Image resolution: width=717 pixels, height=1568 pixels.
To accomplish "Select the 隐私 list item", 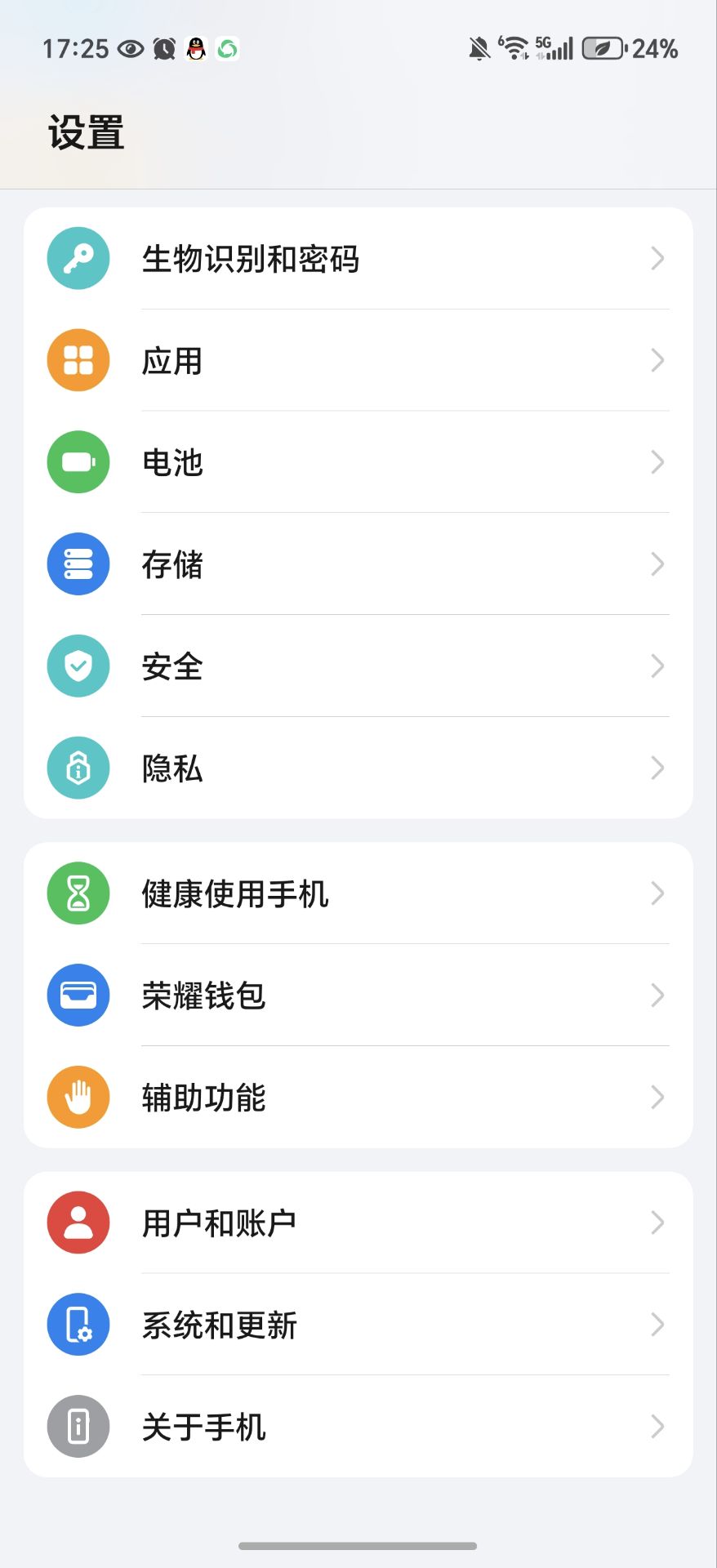I will point(358,768).
